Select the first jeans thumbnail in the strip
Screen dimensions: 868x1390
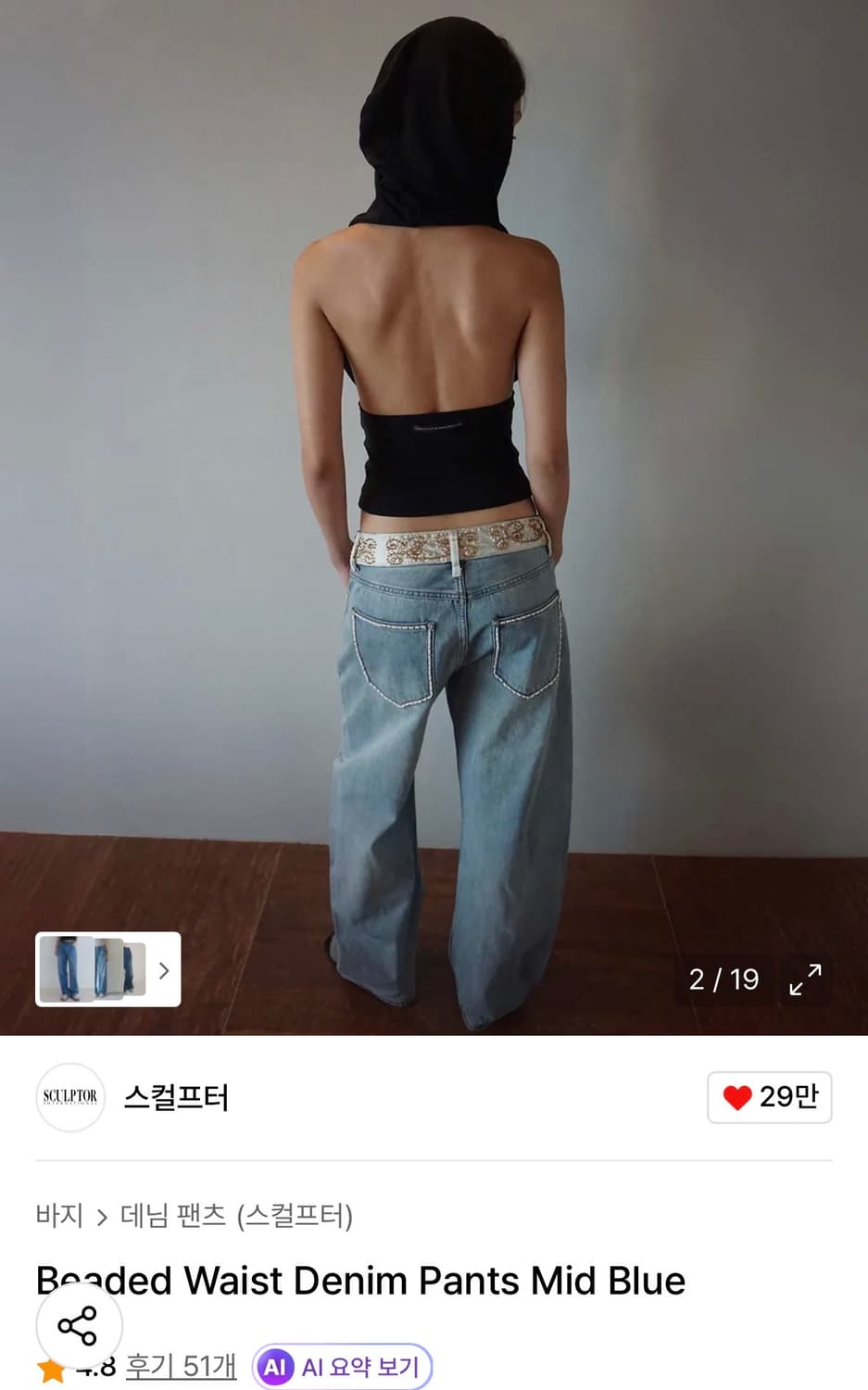point(67,969)
